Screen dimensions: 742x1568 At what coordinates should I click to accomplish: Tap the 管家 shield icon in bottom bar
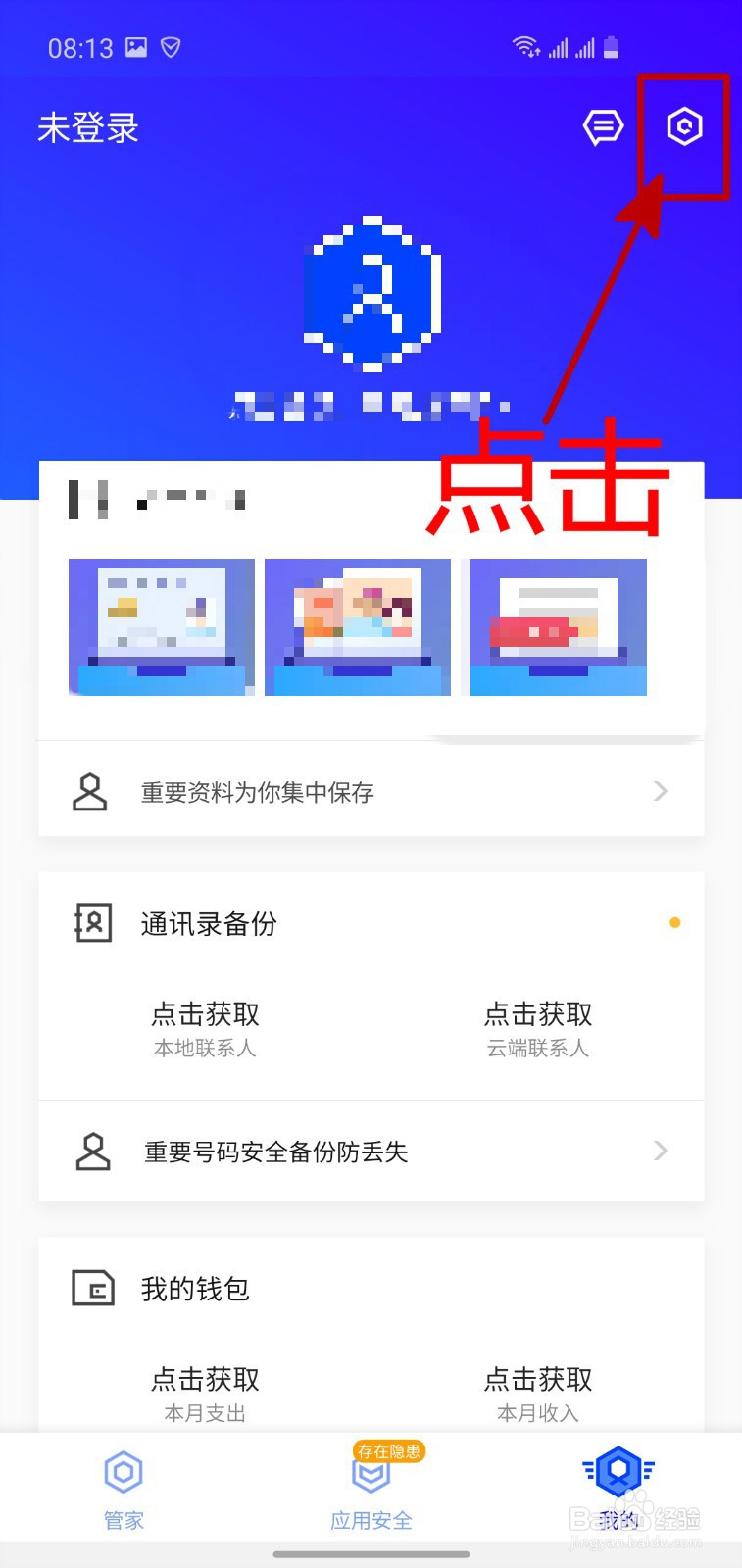point(124,1473)
